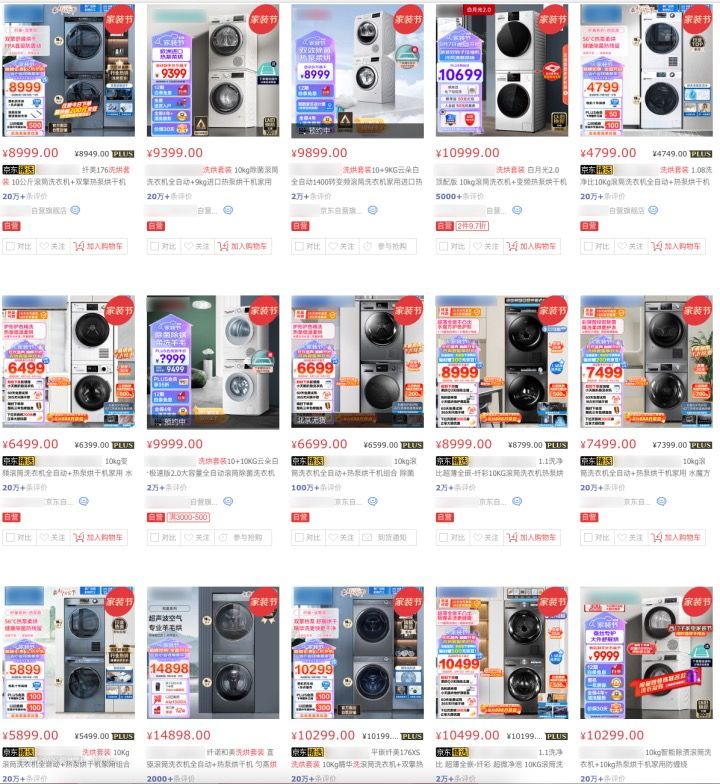Follow the ¥4799 washer-dryer set
The height and width of the screenshot is (784, 720).
tap(625, 246)
